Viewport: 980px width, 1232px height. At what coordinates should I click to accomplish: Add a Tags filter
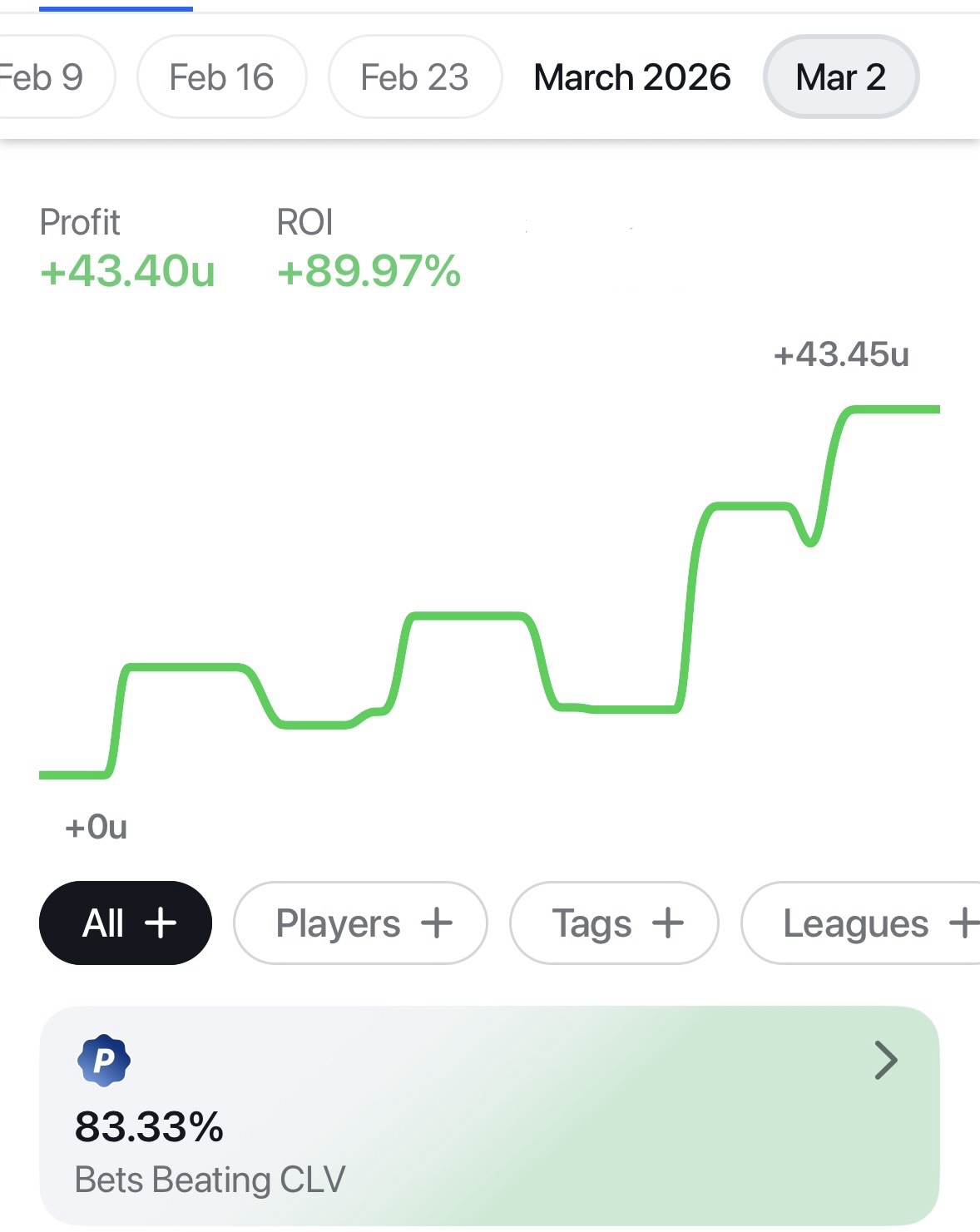(614, 923)
